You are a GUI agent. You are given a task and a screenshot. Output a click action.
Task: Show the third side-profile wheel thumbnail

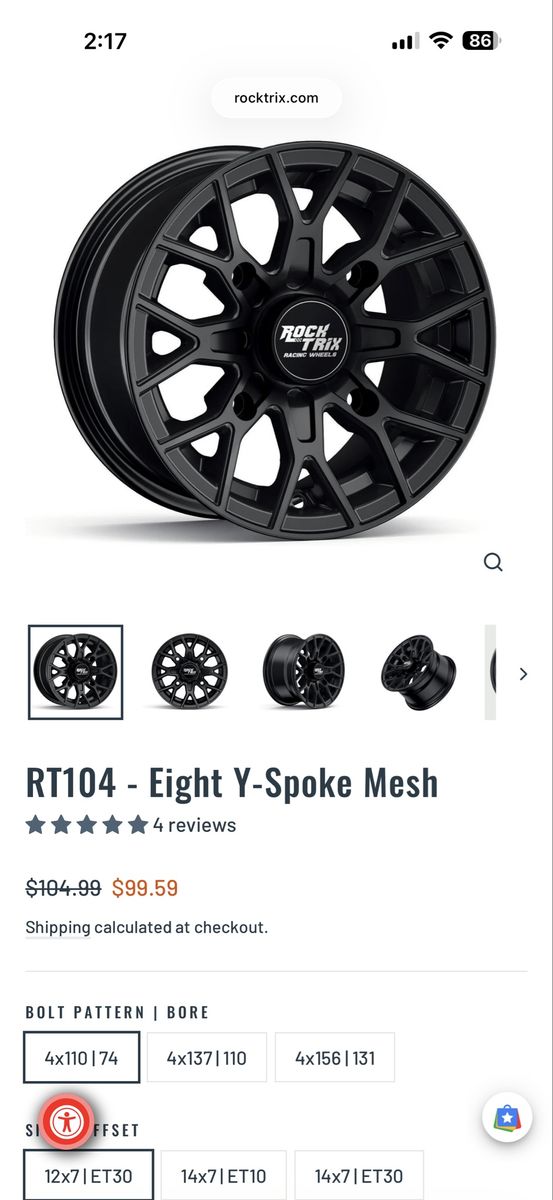point(303,673)
